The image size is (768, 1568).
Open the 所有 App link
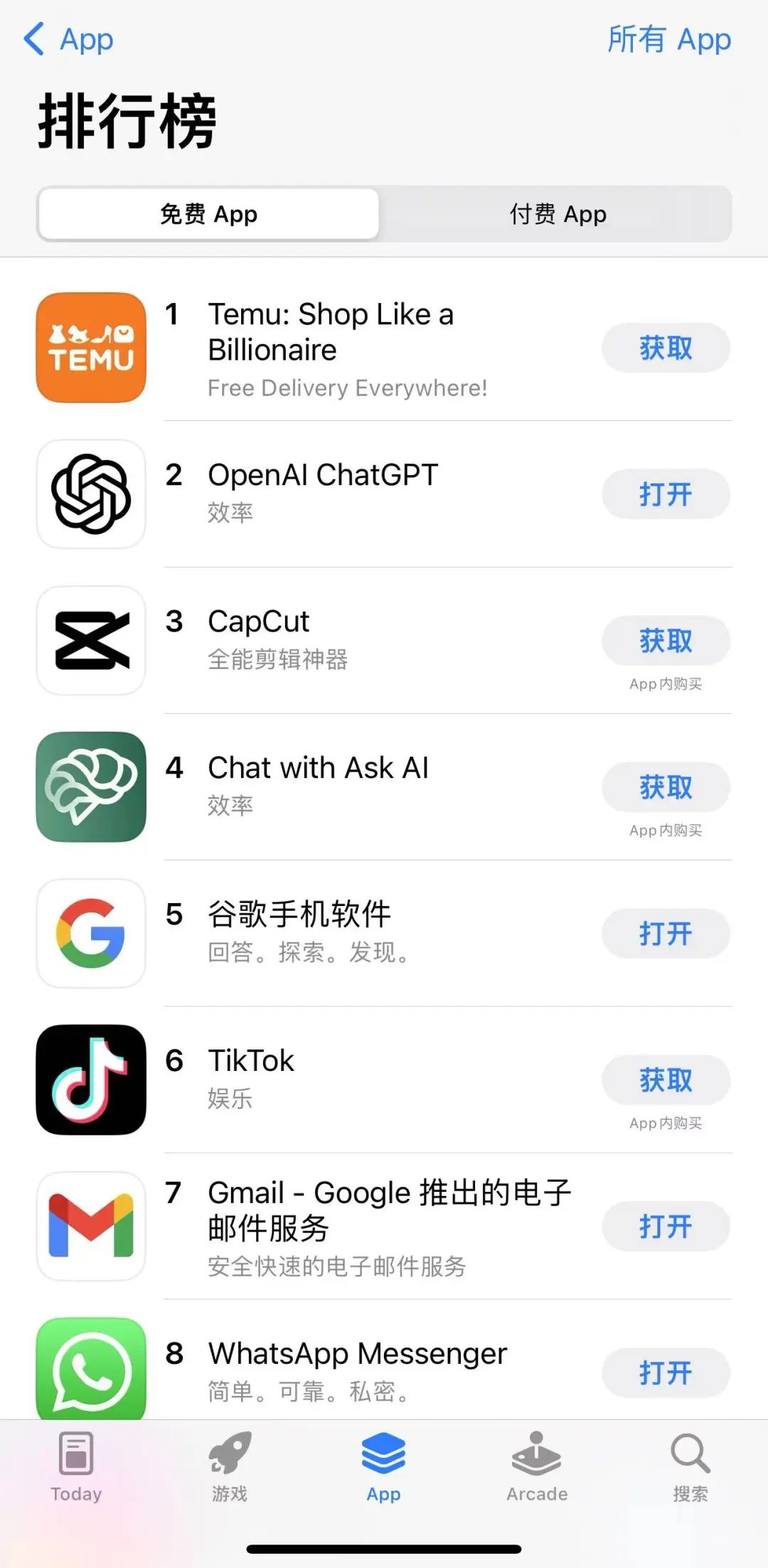click(x=667, y=39)
